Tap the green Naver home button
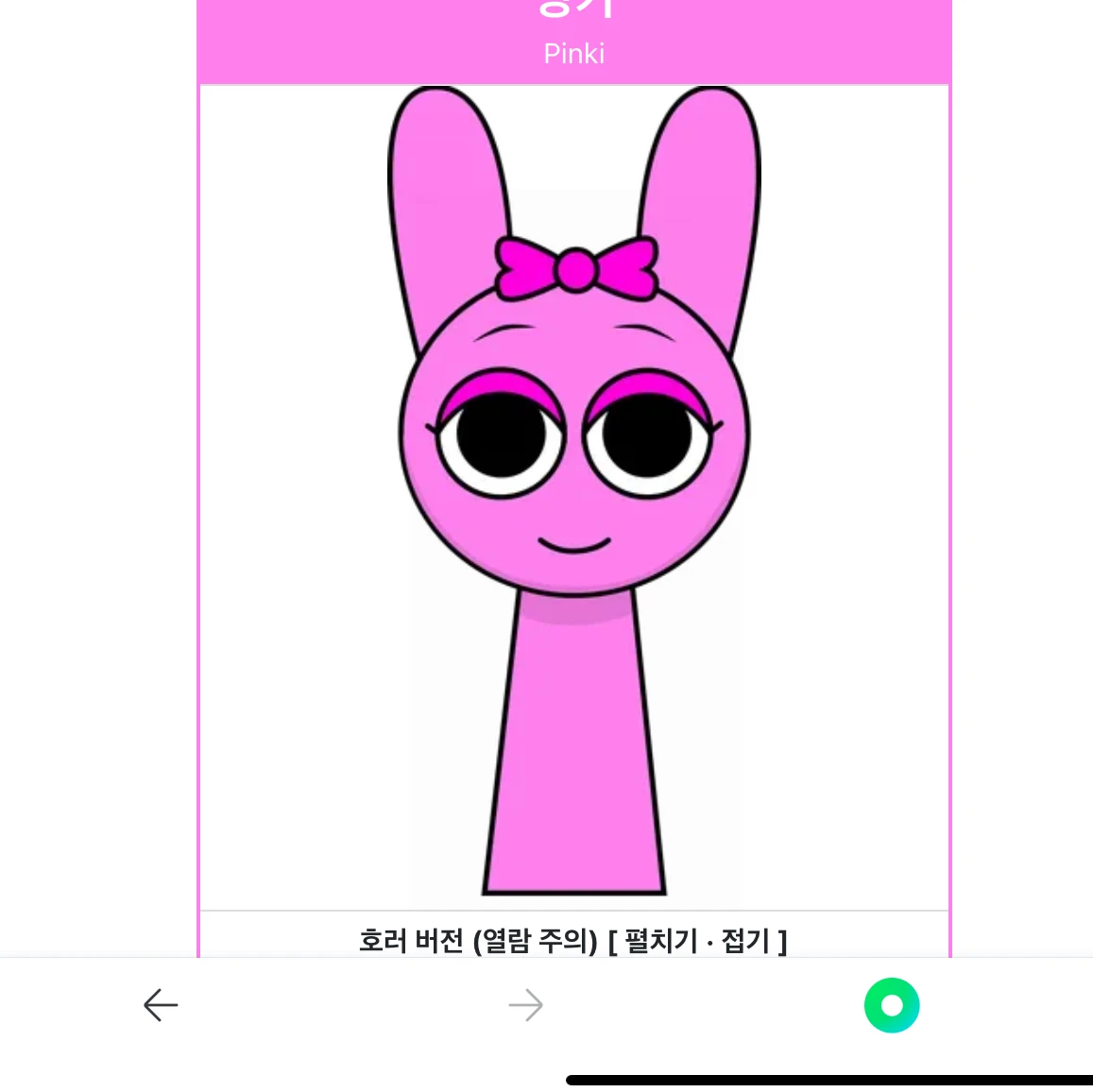Viewport: 1093px width, 1092px height. [891, 1005]
